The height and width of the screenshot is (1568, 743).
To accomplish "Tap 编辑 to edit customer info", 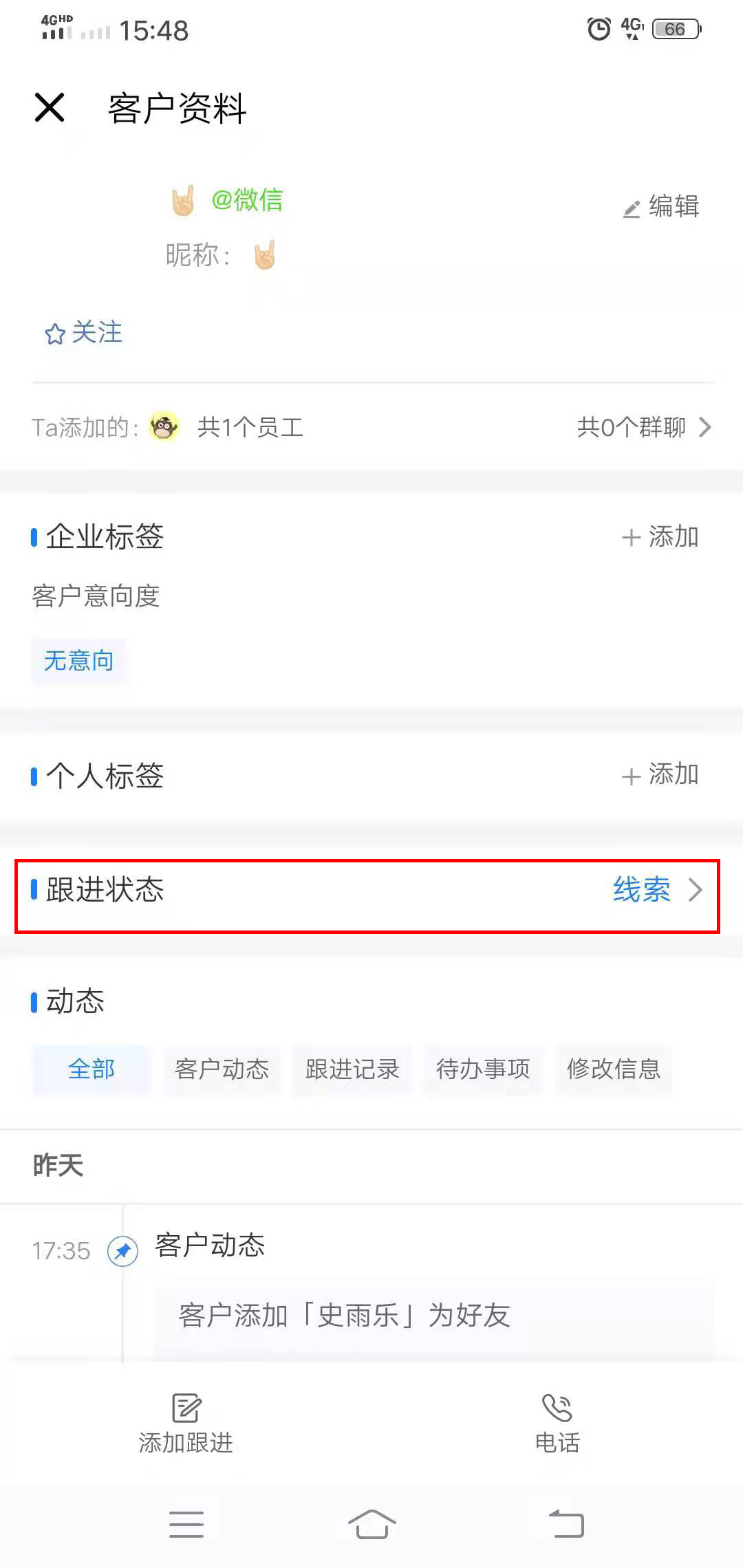I will click(661, 206).
